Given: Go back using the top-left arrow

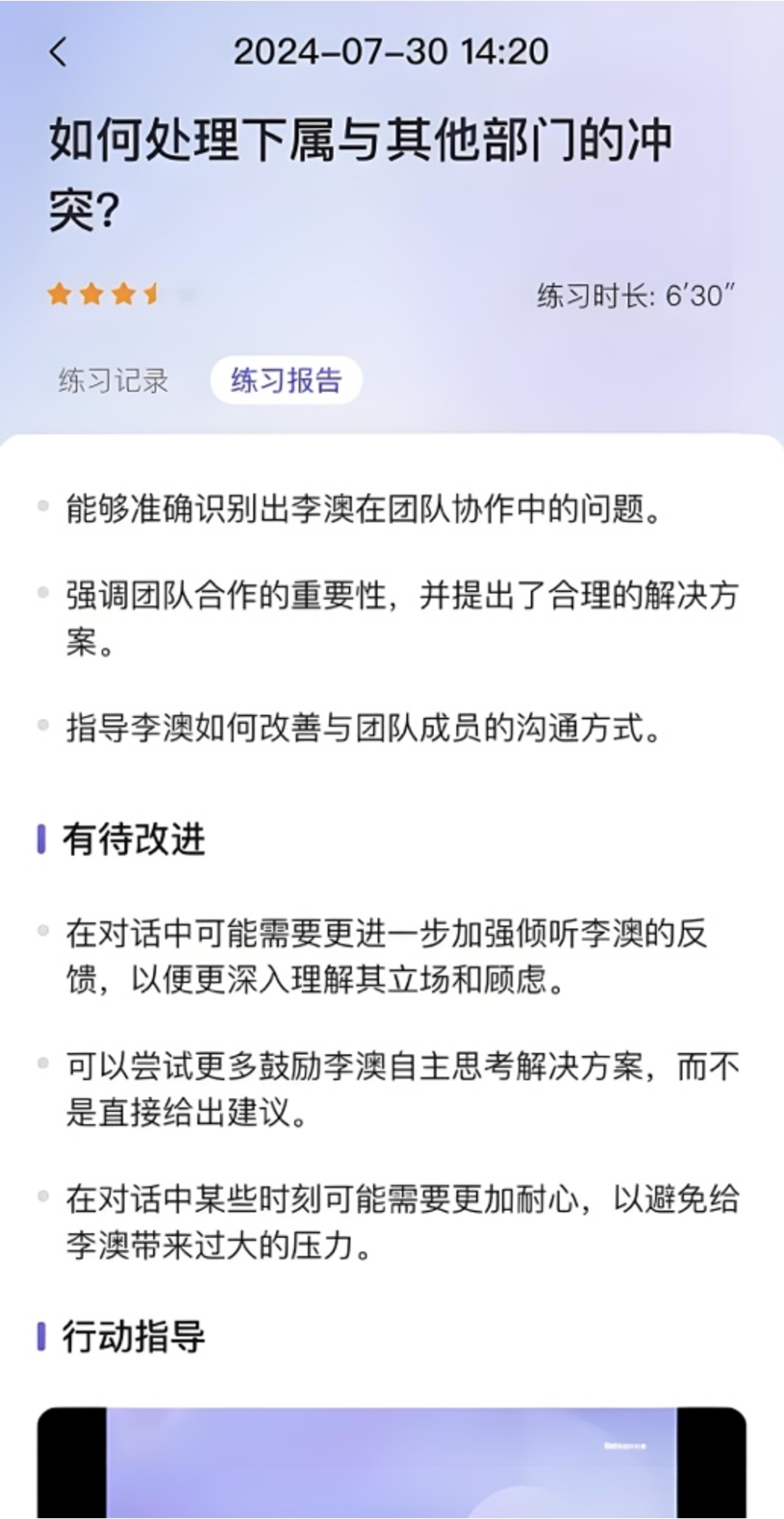Looking at the screenshot, I should click(x=59, y=52).
